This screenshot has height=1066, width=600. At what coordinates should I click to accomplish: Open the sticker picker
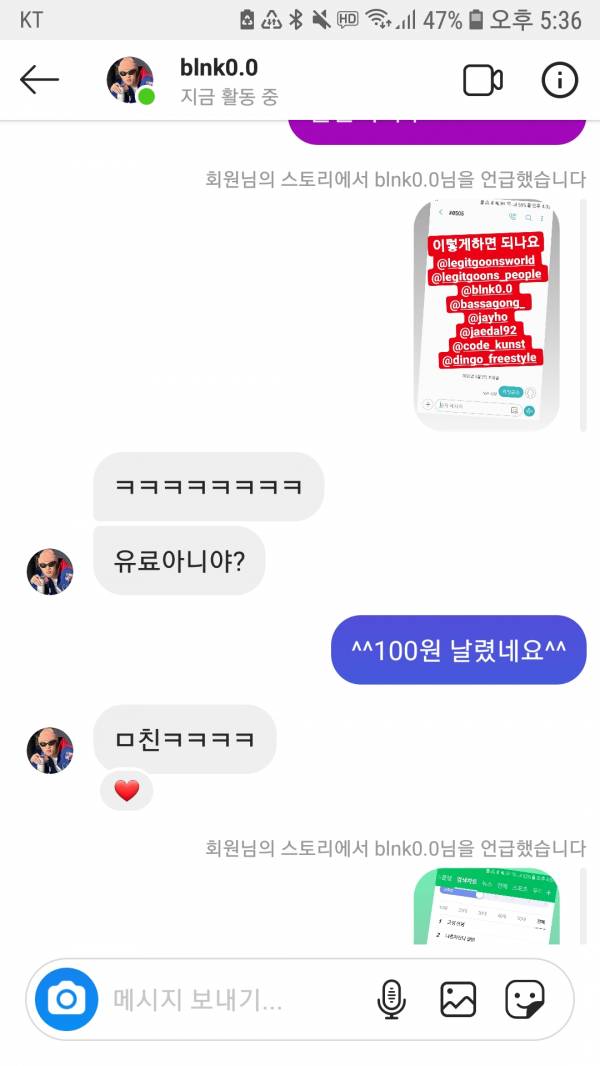pos(524,999)
